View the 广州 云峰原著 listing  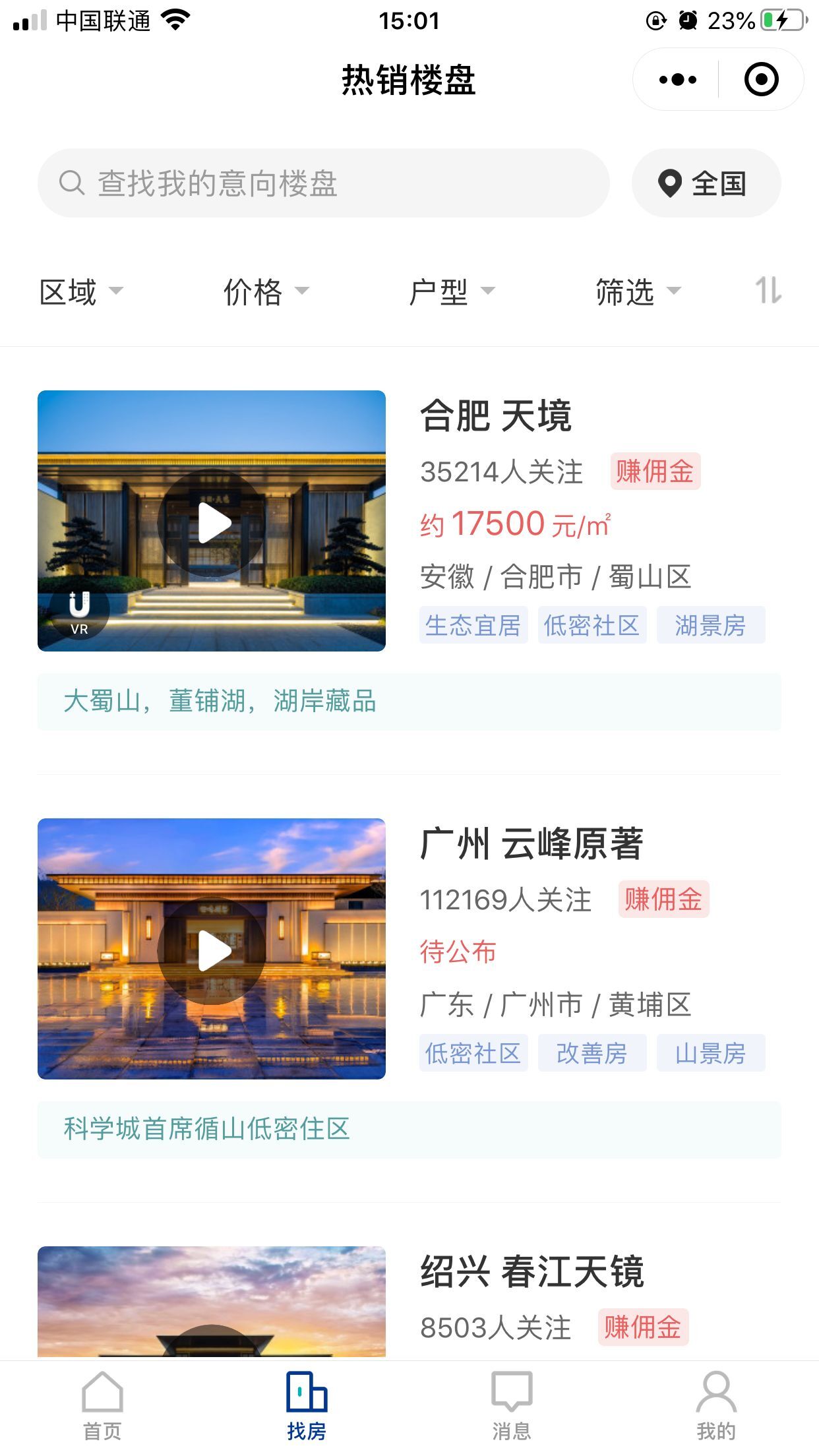(531, 844)
